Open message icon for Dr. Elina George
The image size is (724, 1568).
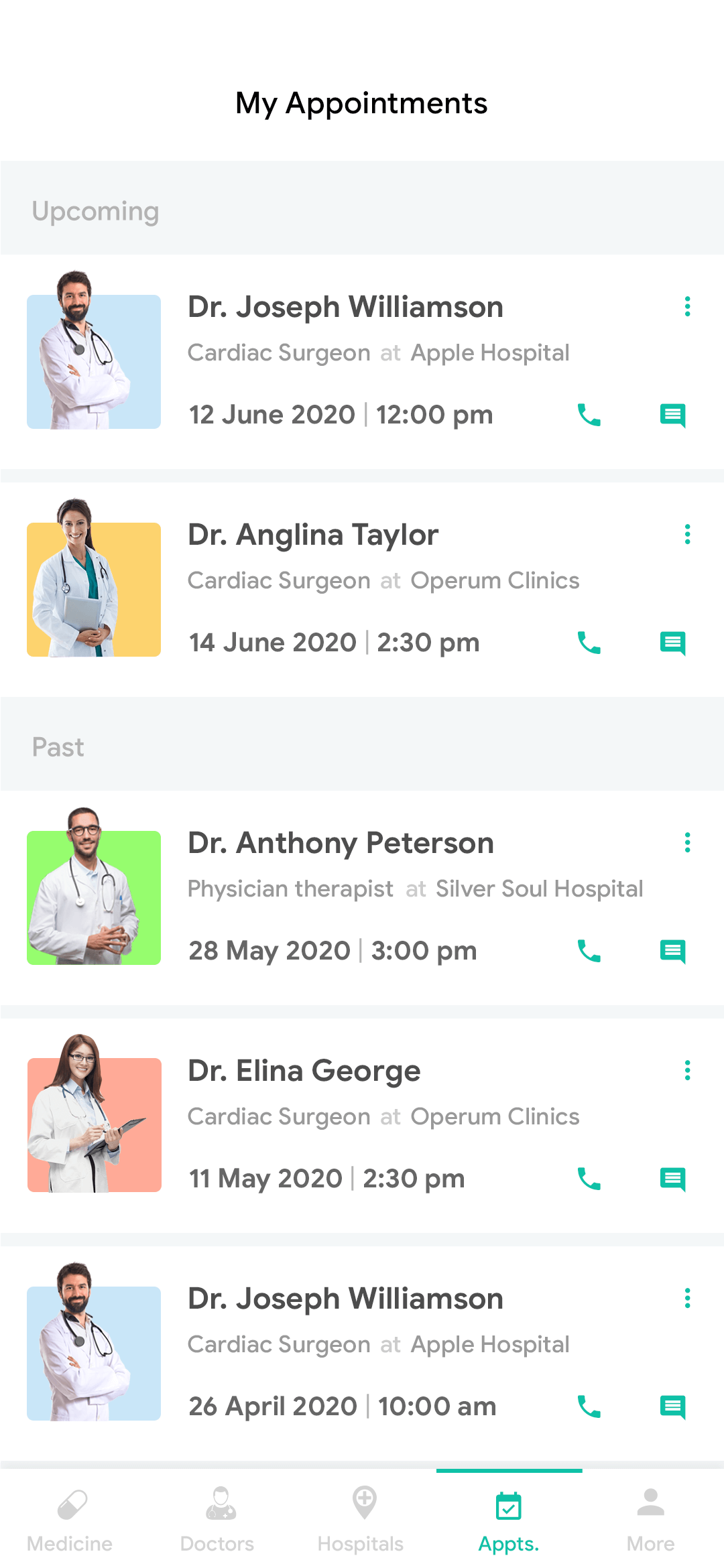(x=672, y=1179)
